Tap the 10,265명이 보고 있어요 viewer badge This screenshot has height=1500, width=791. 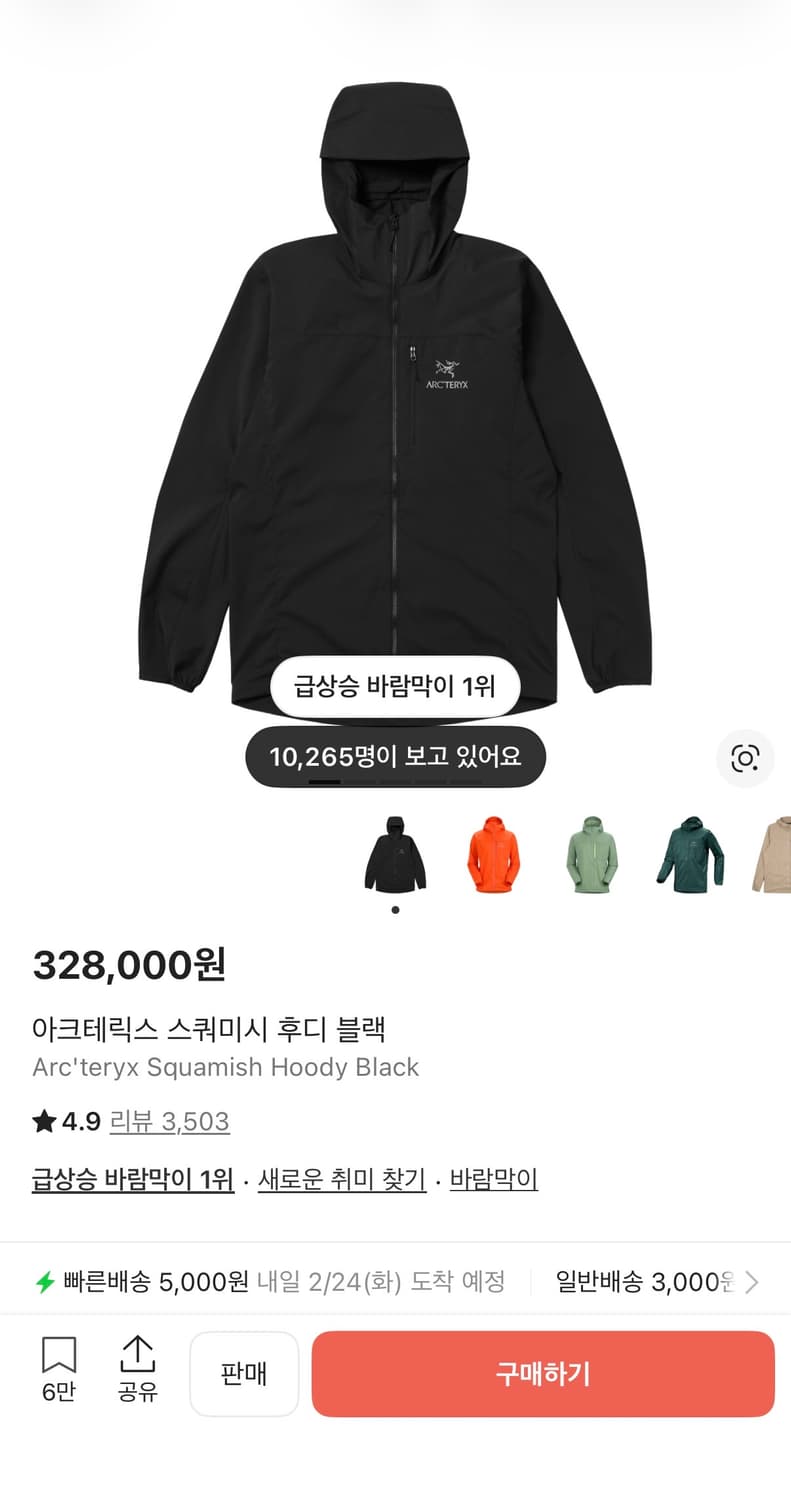[395, 757]
